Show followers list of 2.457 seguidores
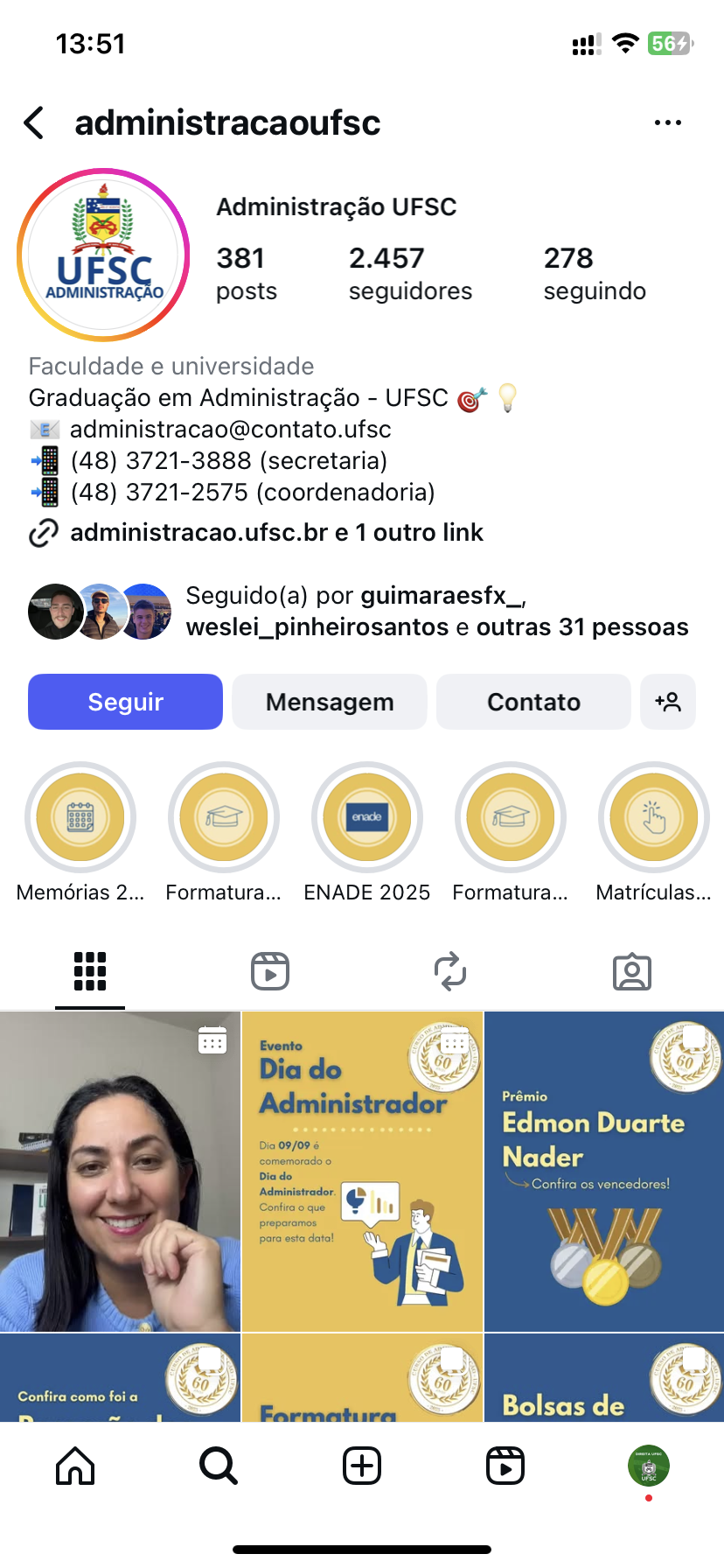The height and width of the screenshot is (1568, 724). pos(409,273)
